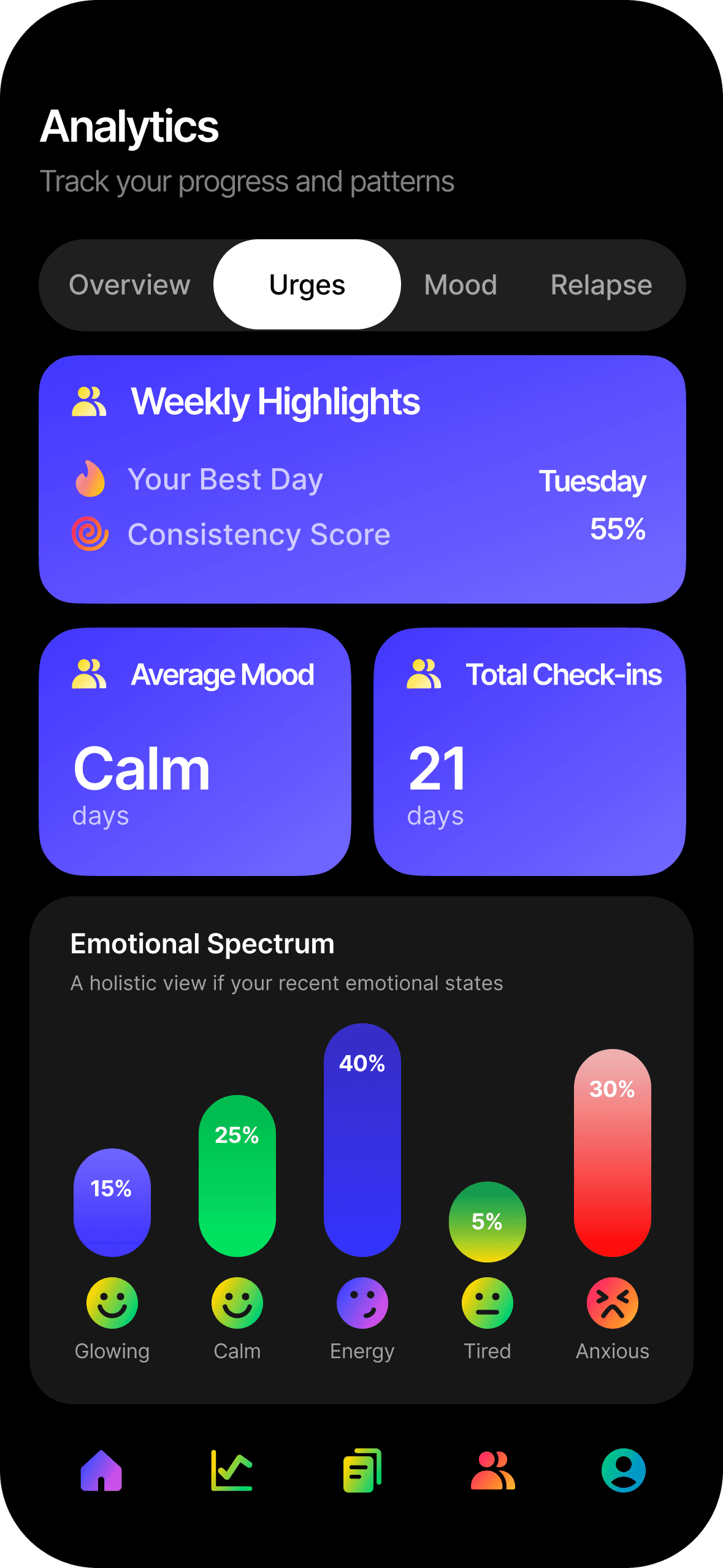This screenshot has height=1568, width=723.
Task: Select the Relapse tab
Action: tap(602, 284)
